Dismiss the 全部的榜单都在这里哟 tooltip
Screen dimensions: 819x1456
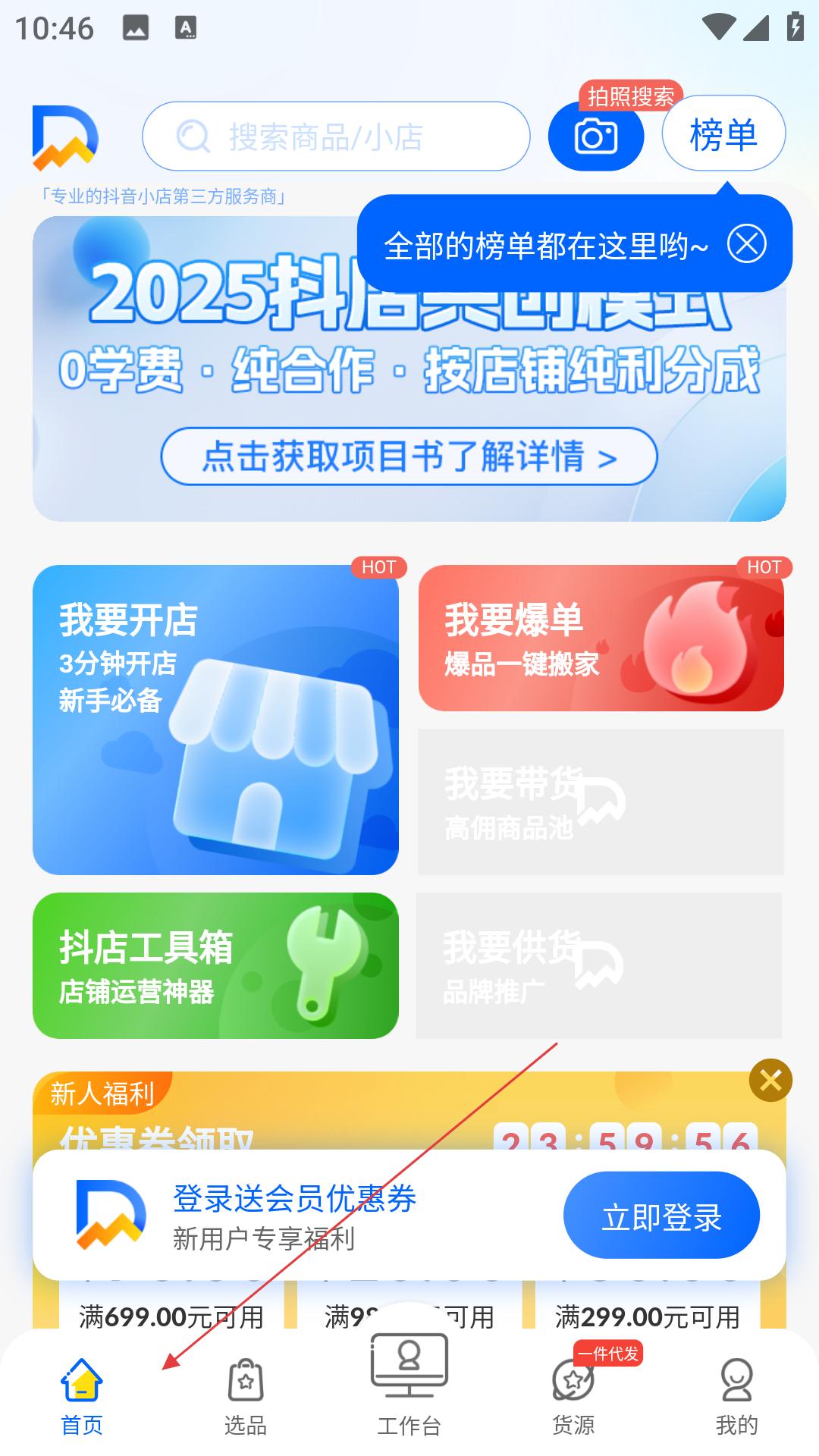pyautogui.click(x=746, y=244)
